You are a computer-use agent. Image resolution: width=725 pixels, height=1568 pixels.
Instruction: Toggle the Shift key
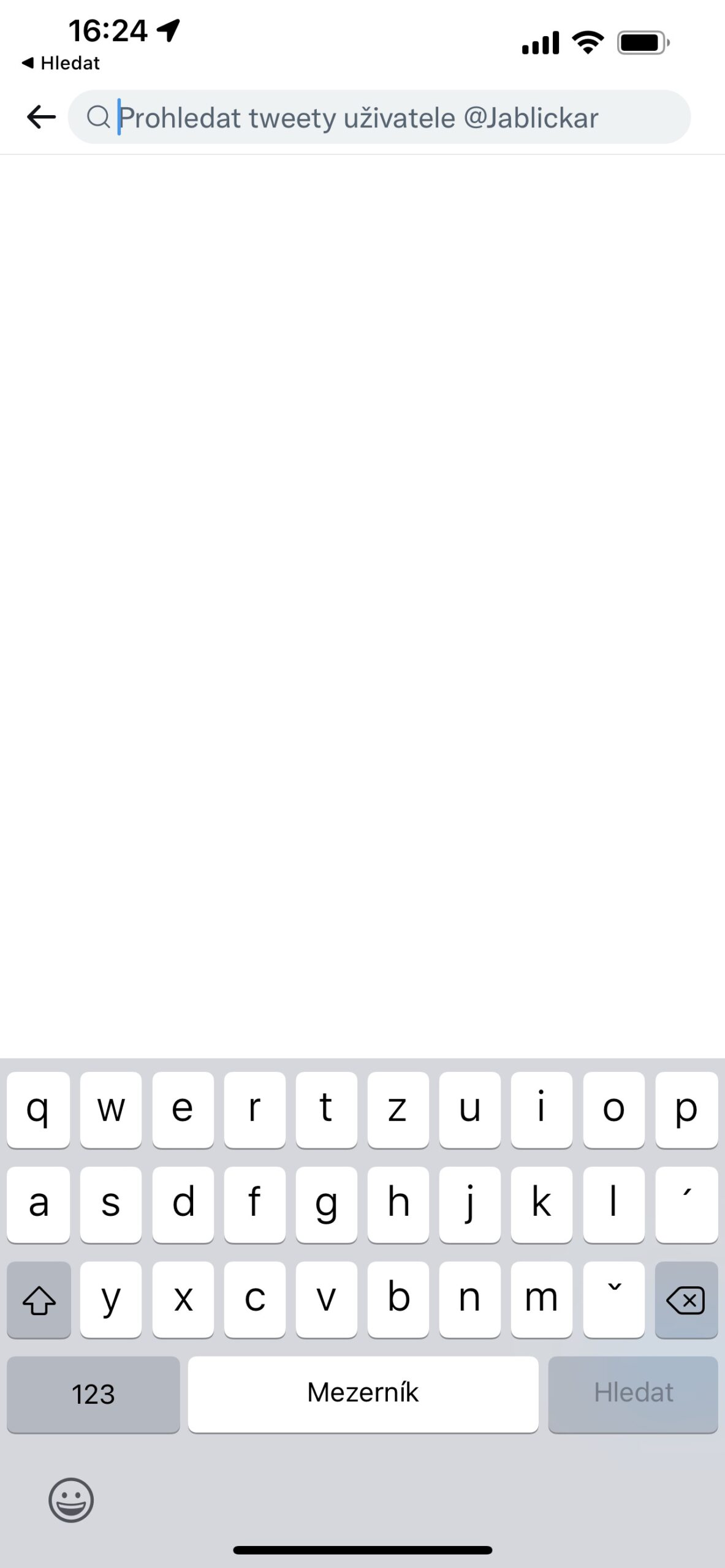(39, 1300)
